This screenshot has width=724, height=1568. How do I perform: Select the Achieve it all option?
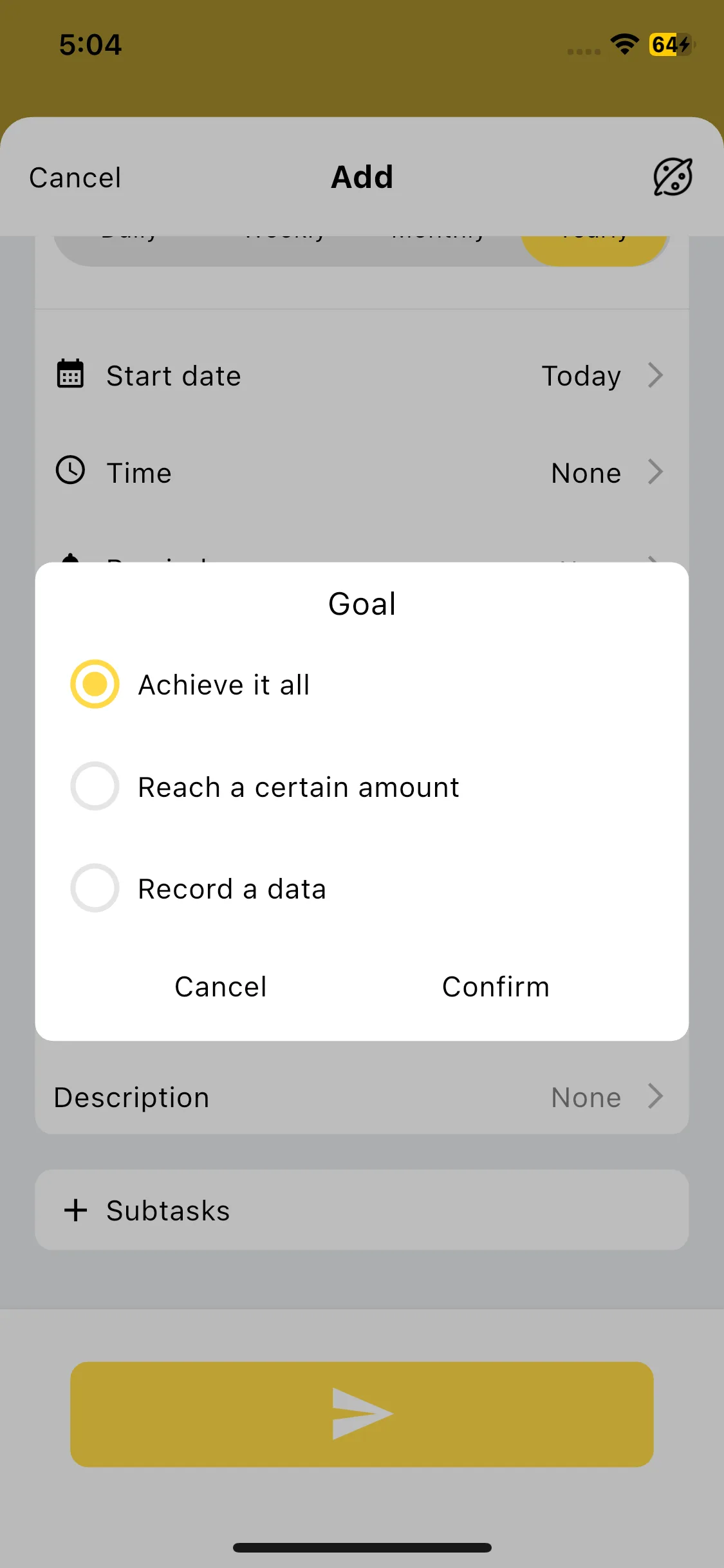point(95,684)
